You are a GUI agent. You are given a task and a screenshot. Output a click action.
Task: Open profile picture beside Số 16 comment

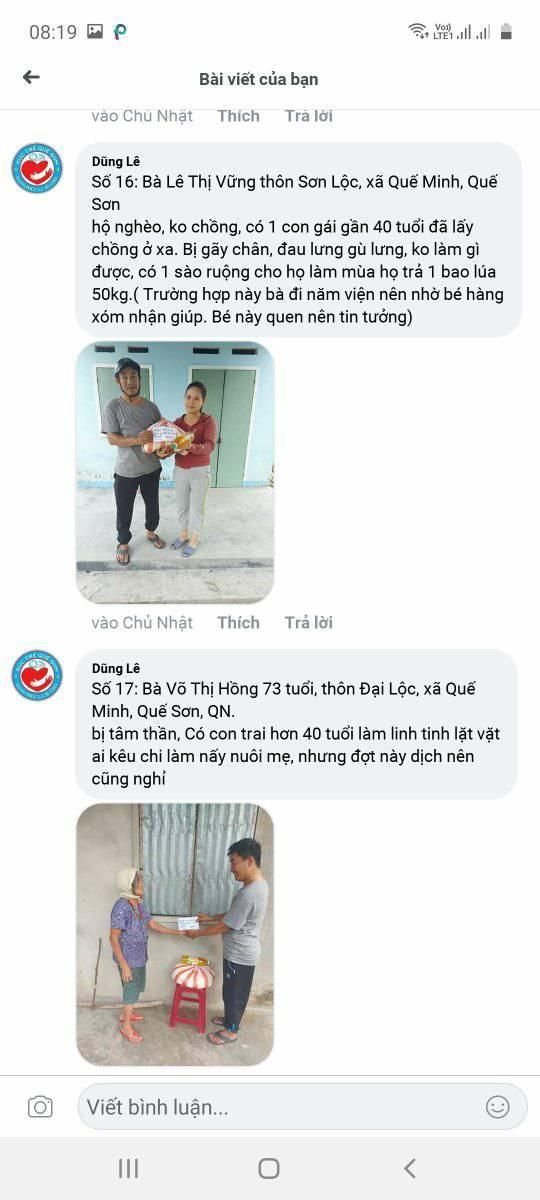tap(37, 168)
